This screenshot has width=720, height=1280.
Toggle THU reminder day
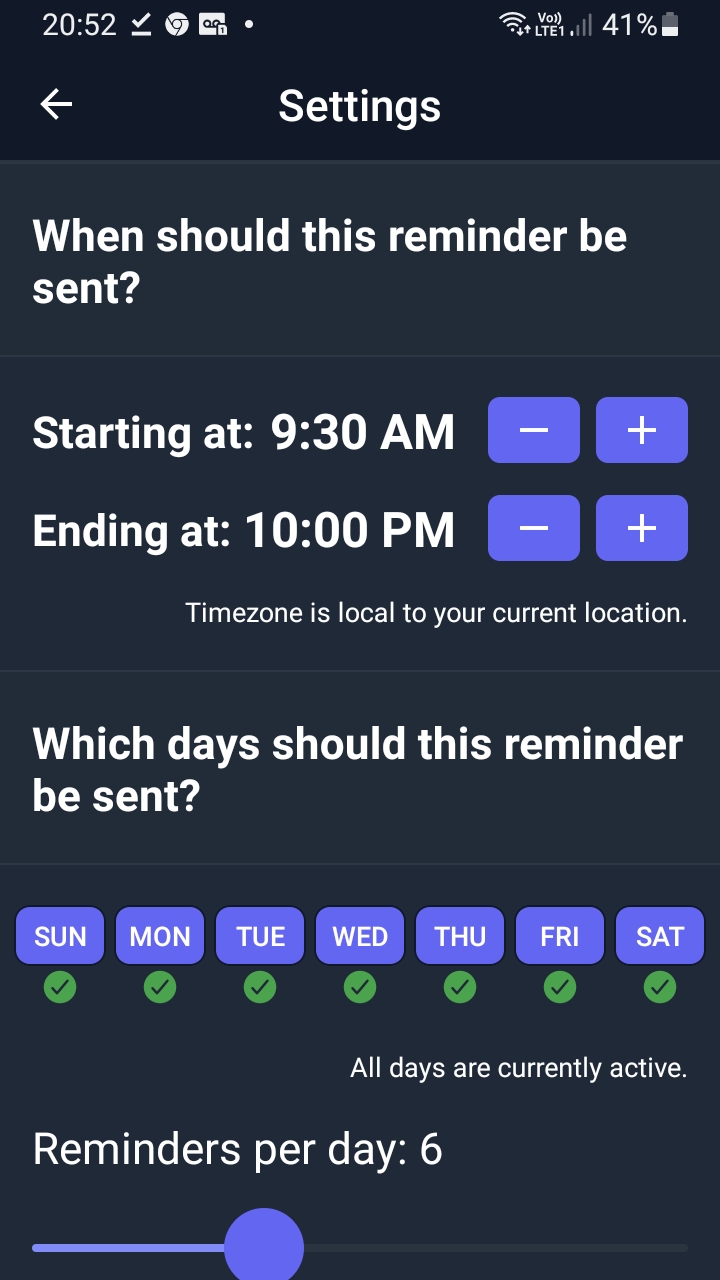pos(460,936)
